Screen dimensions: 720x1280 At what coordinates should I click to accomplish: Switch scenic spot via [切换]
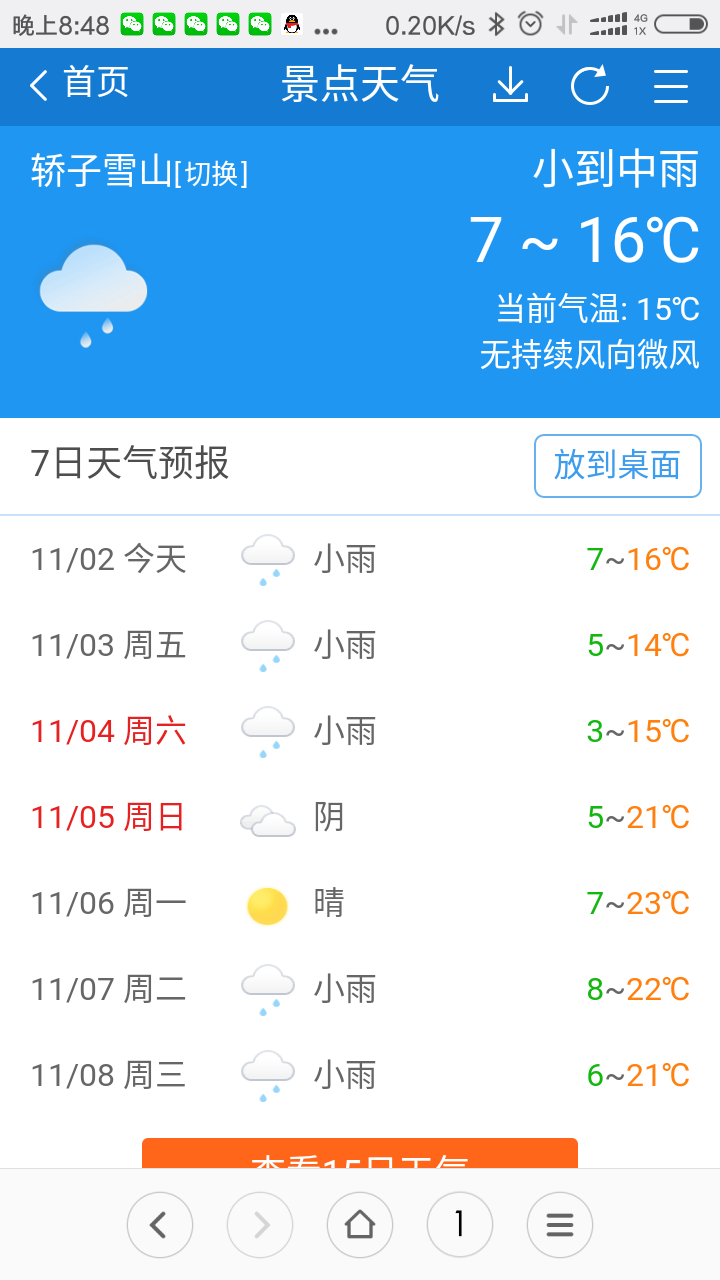(x=211, y=173)
